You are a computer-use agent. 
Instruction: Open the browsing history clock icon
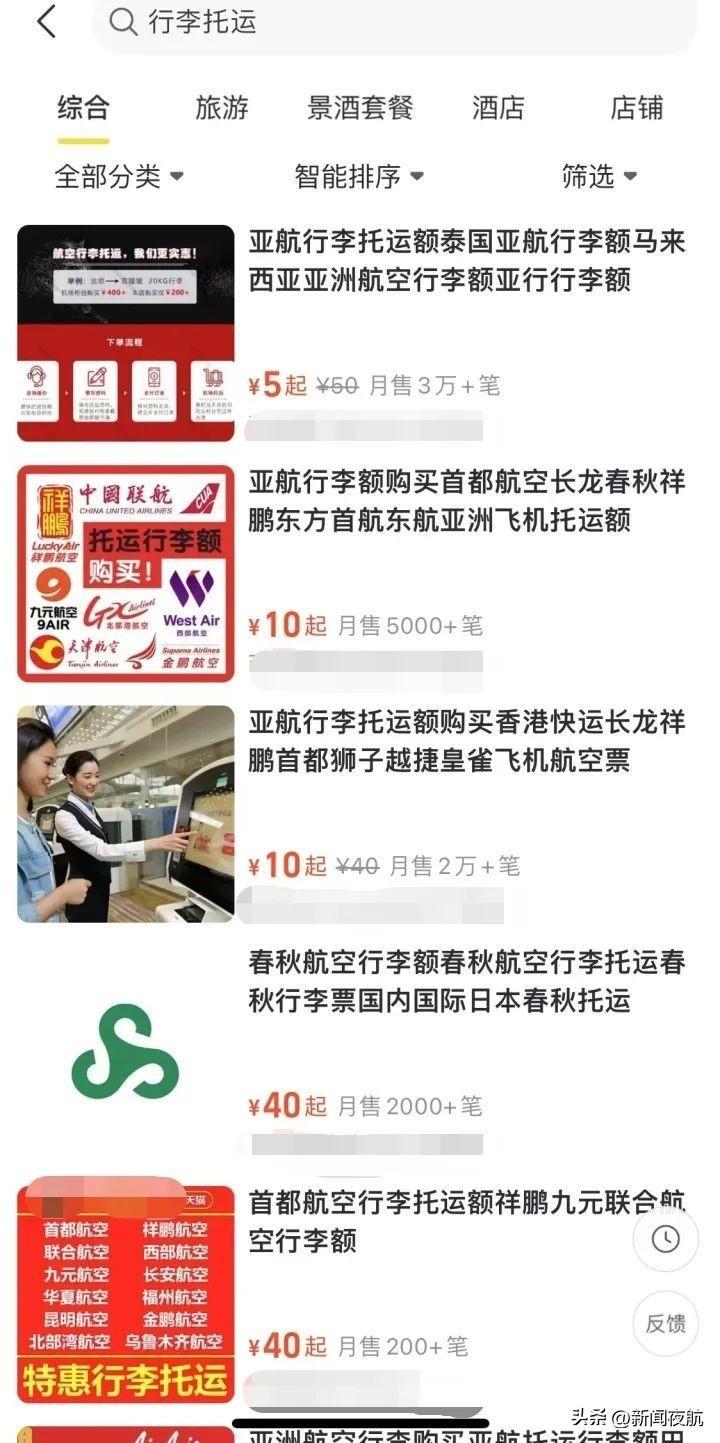pyautogui.click(x=665, y=1239)
